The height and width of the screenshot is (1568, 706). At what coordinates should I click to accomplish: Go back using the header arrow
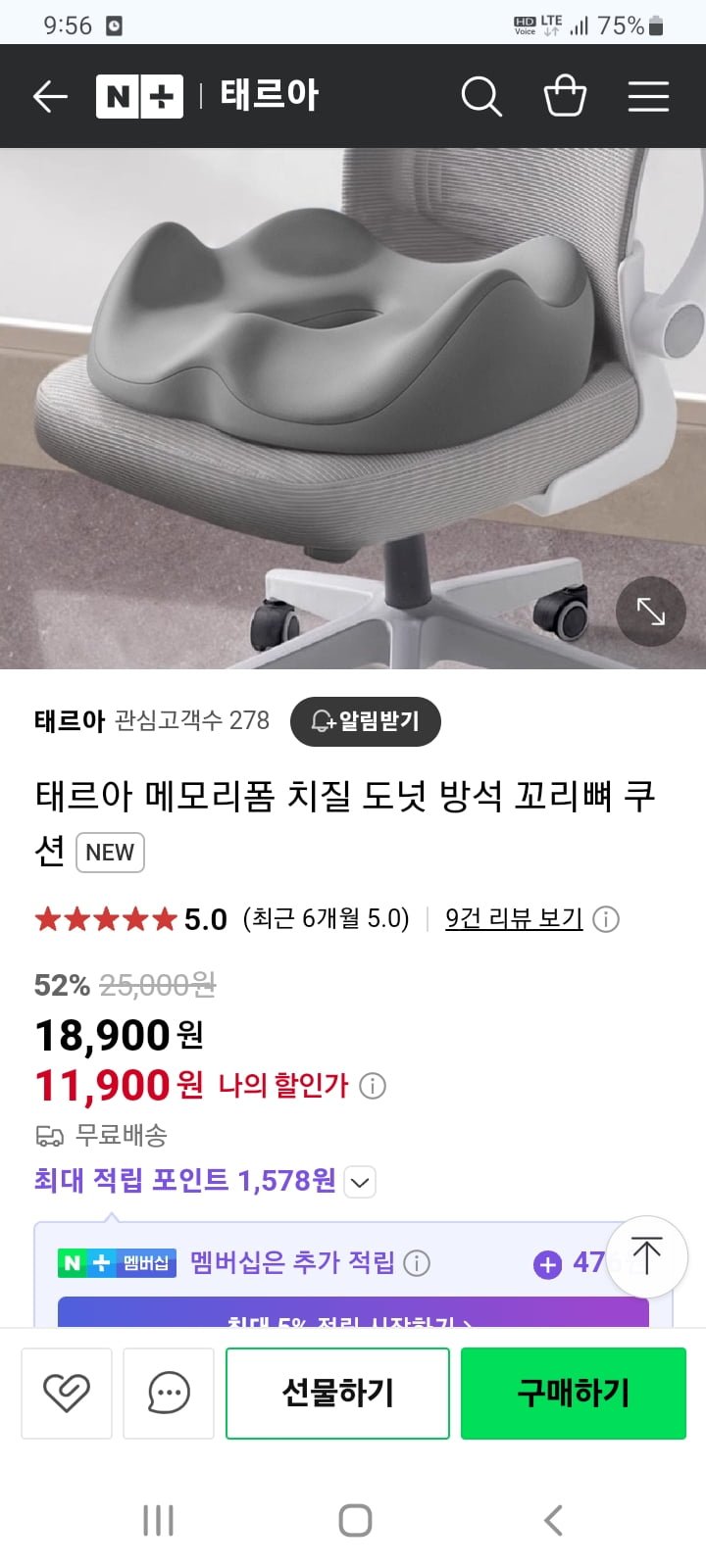(x=50, y=96)
